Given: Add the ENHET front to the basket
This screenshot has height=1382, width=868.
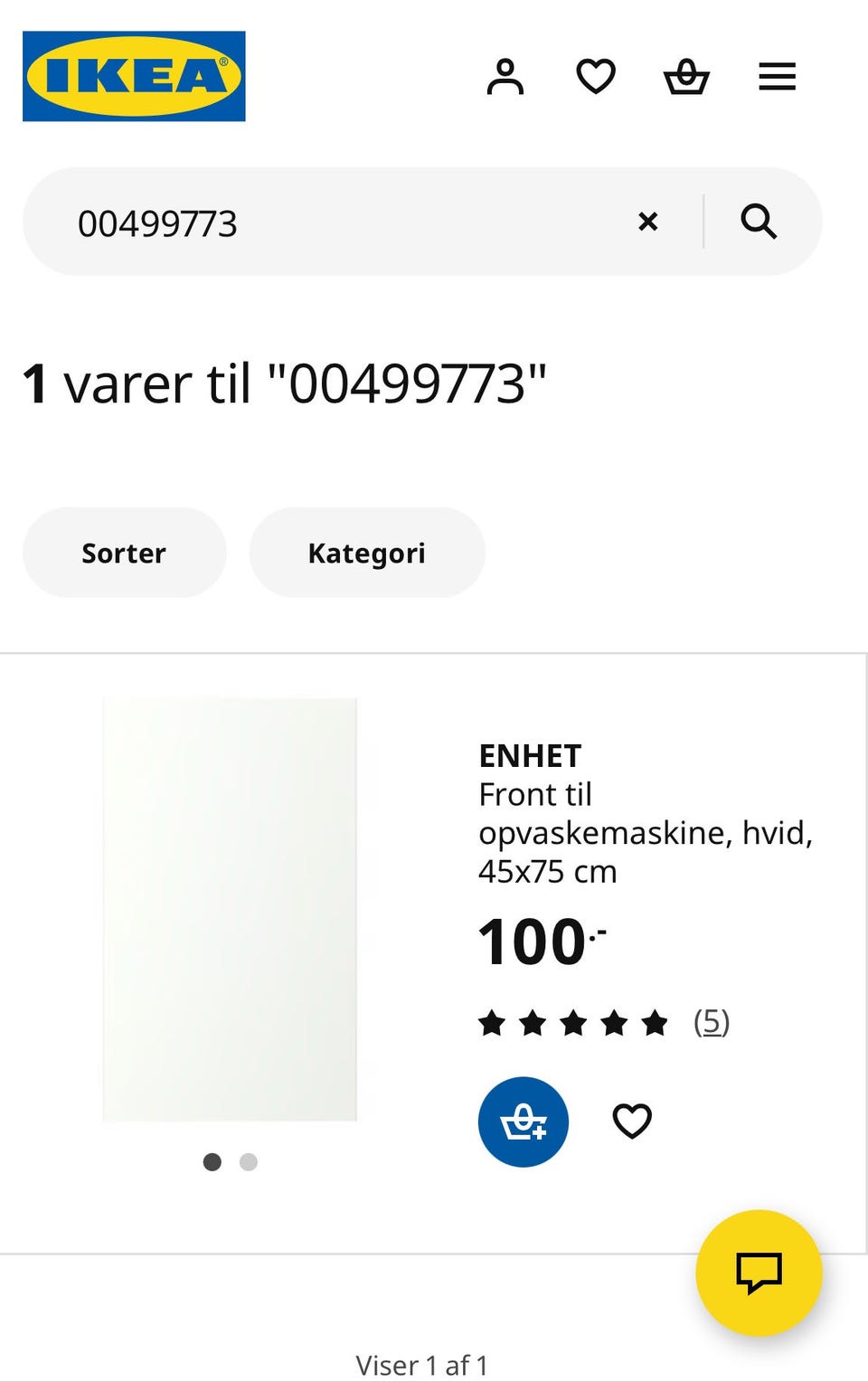Looking at the screenshot, I should [x=523, y=1121].
